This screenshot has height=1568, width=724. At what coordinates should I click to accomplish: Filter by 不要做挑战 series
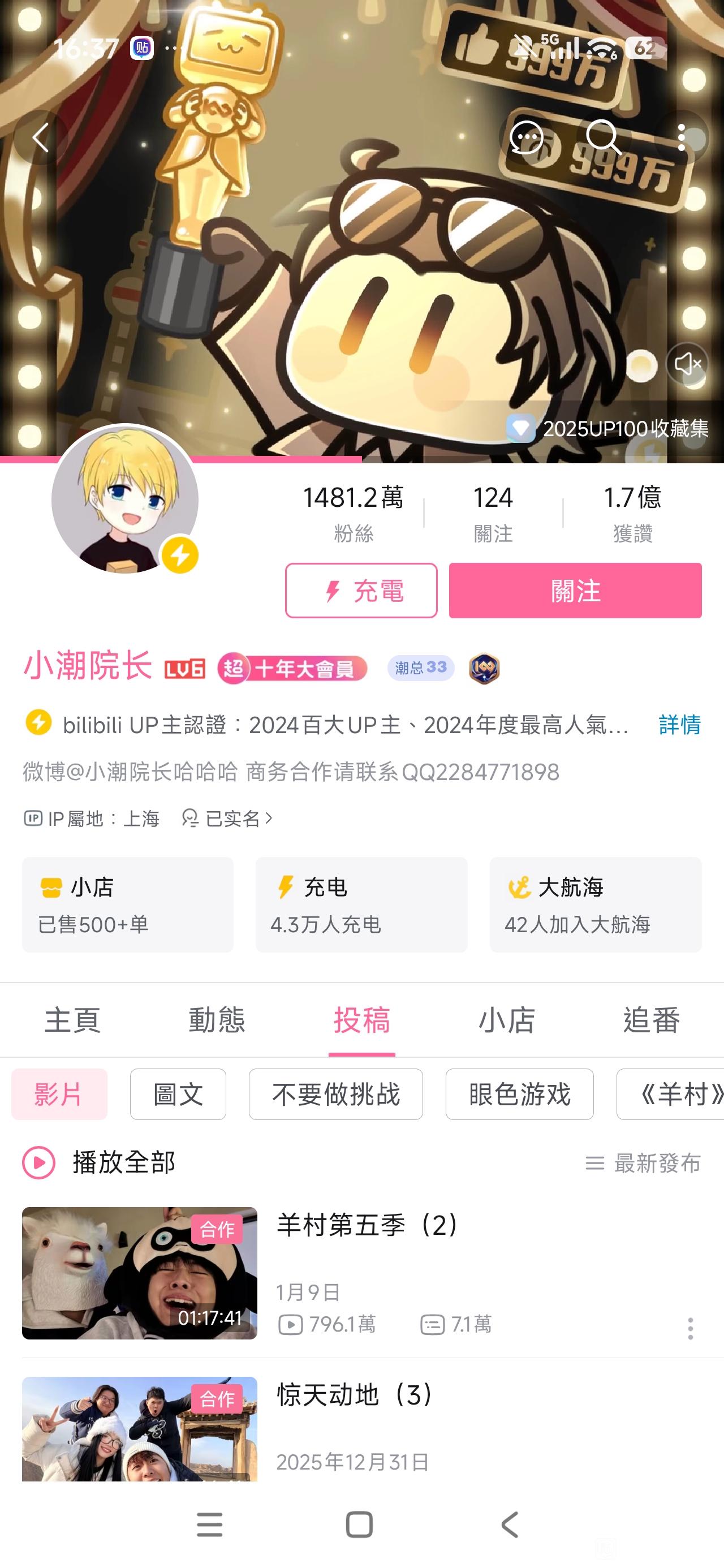click(x=335, y=1095)
